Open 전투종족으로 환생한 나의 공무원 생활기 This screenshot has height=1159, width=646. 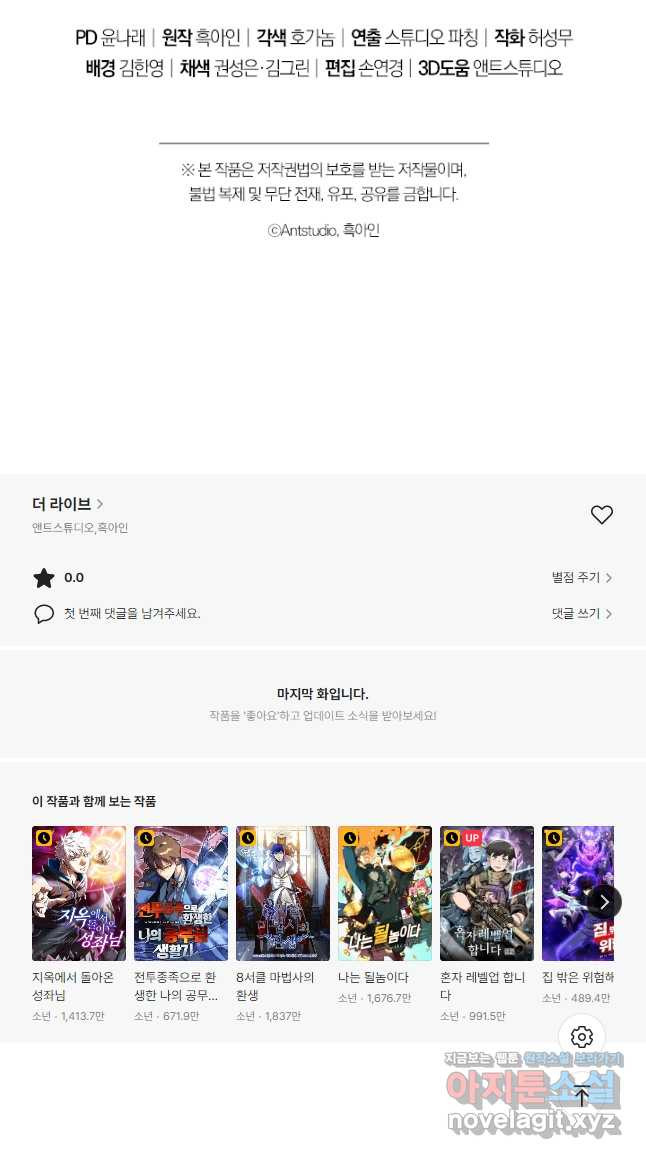181,893
